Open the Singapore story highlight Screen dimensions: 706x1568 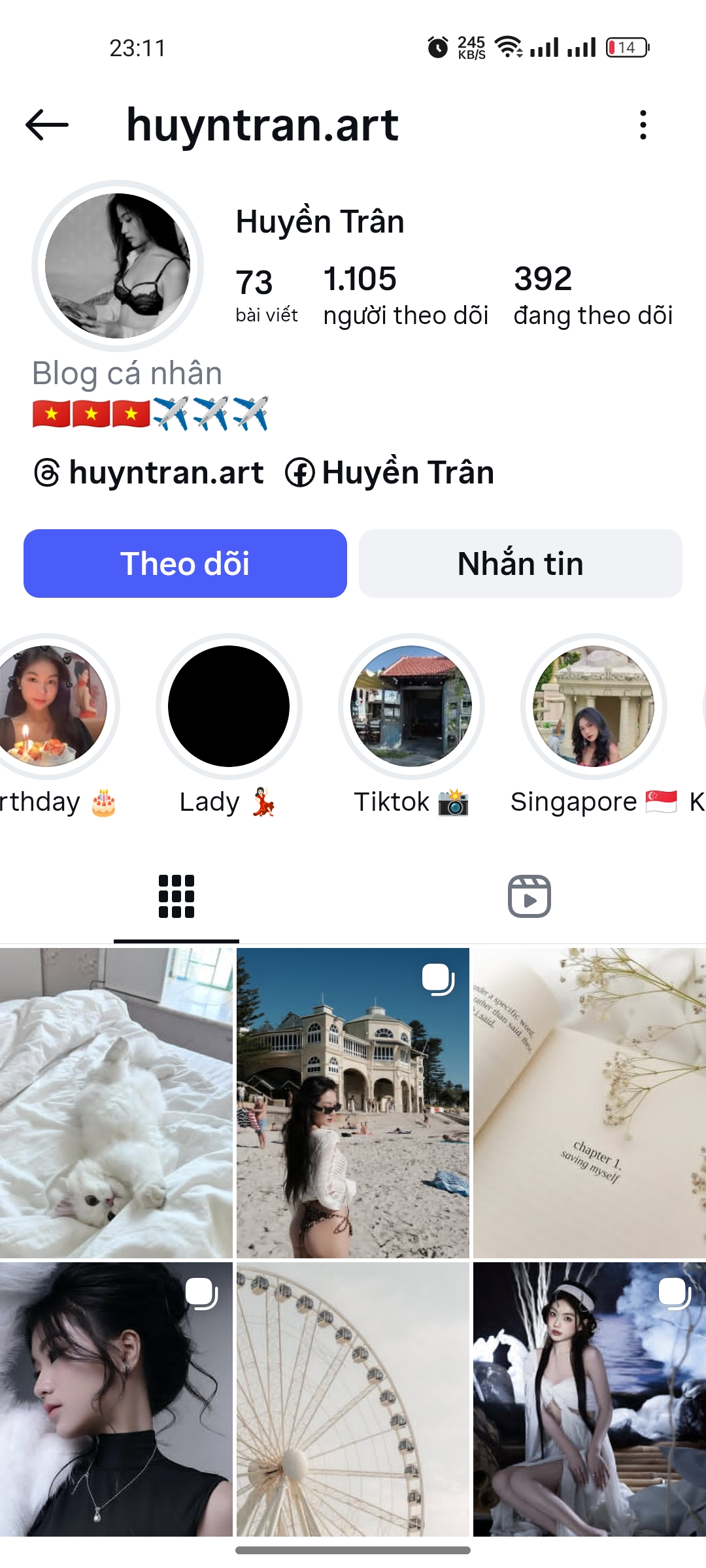click(x=594, y=706)
